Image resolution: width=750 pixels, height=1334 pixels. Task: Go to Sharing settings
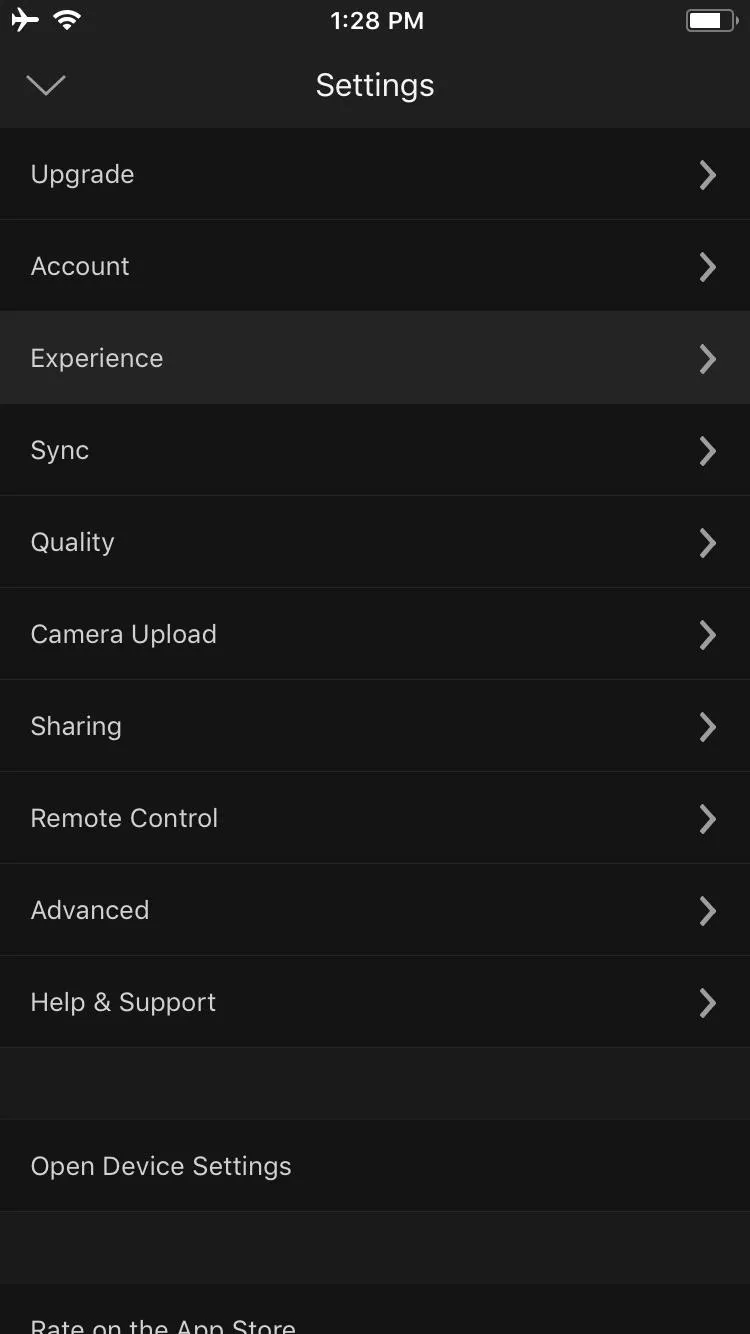[375, 726]
